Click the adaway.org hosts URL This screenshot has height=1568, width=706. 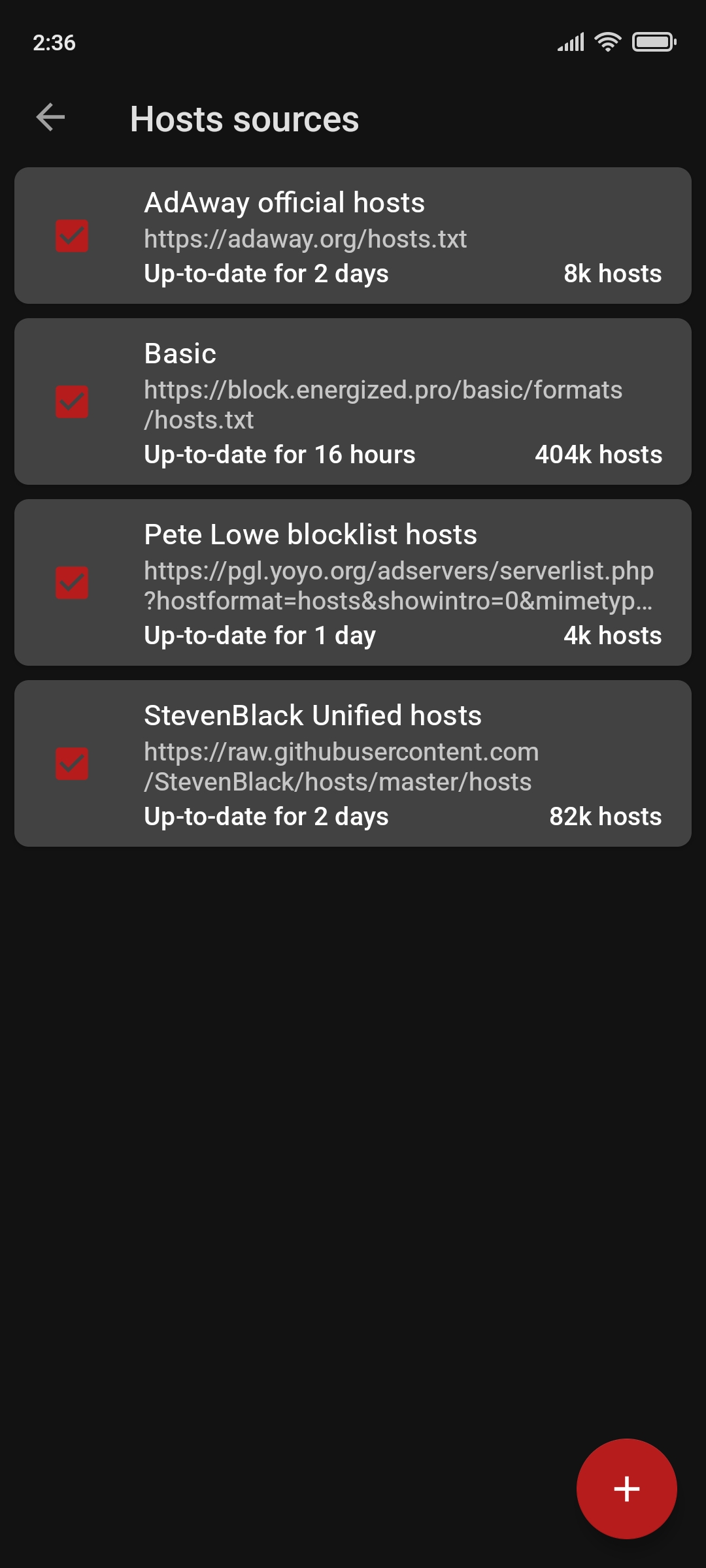pyautogui.click(x=305, y=239)
